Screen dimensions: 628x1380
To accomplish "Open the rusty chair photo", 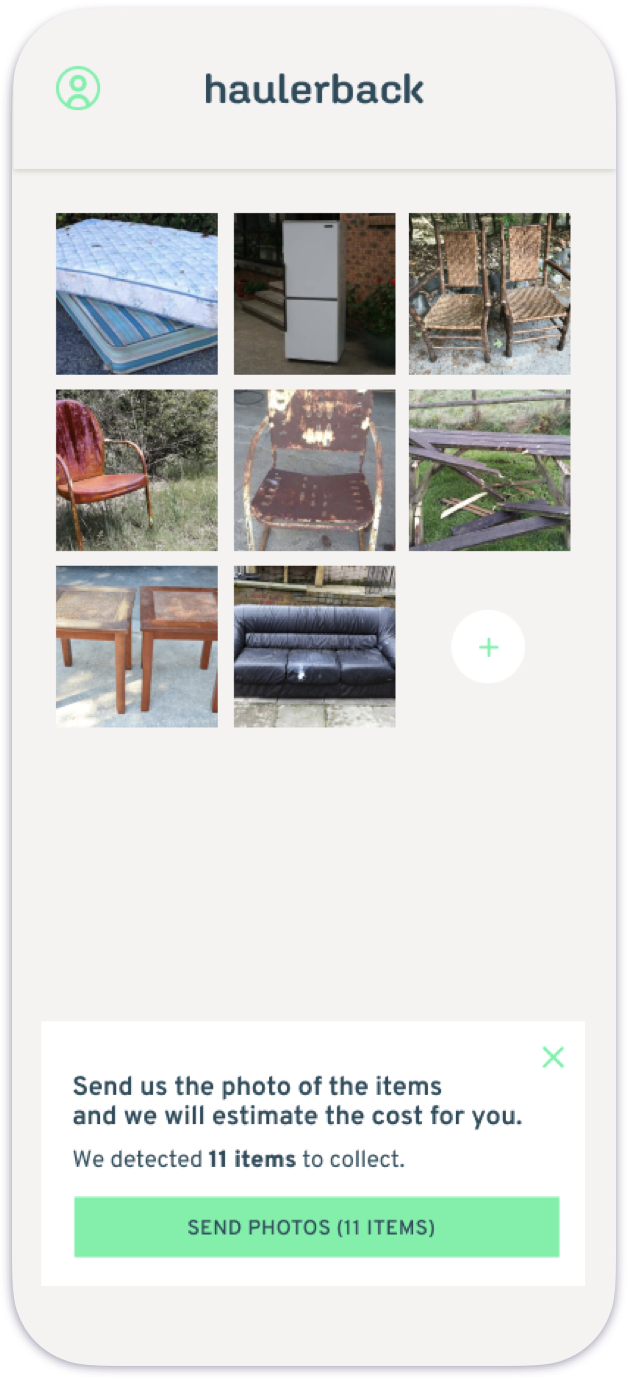I will pos(314,470).
